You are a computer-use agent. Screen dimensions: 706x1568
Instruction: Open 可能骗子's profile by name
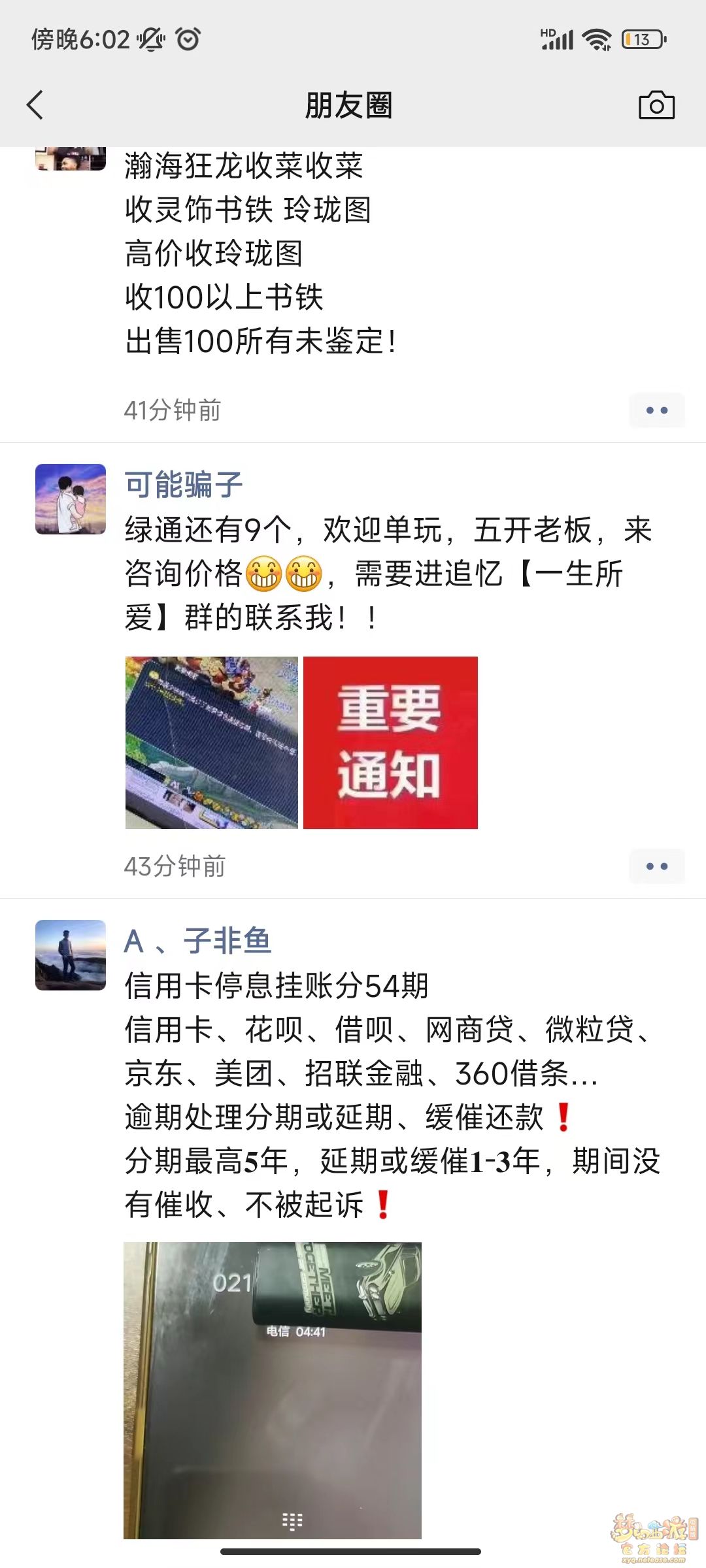click(x=184, y=485)
